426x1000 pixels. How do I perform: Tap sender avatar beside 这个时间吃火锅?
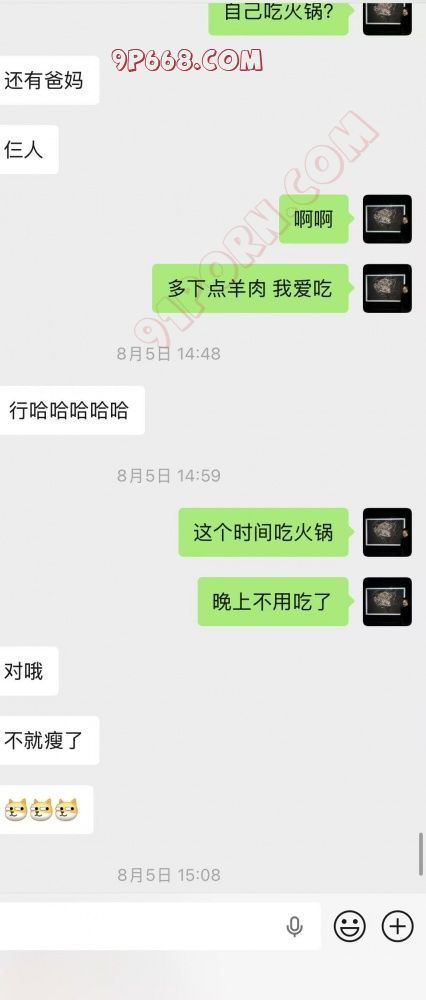[387, 532]
